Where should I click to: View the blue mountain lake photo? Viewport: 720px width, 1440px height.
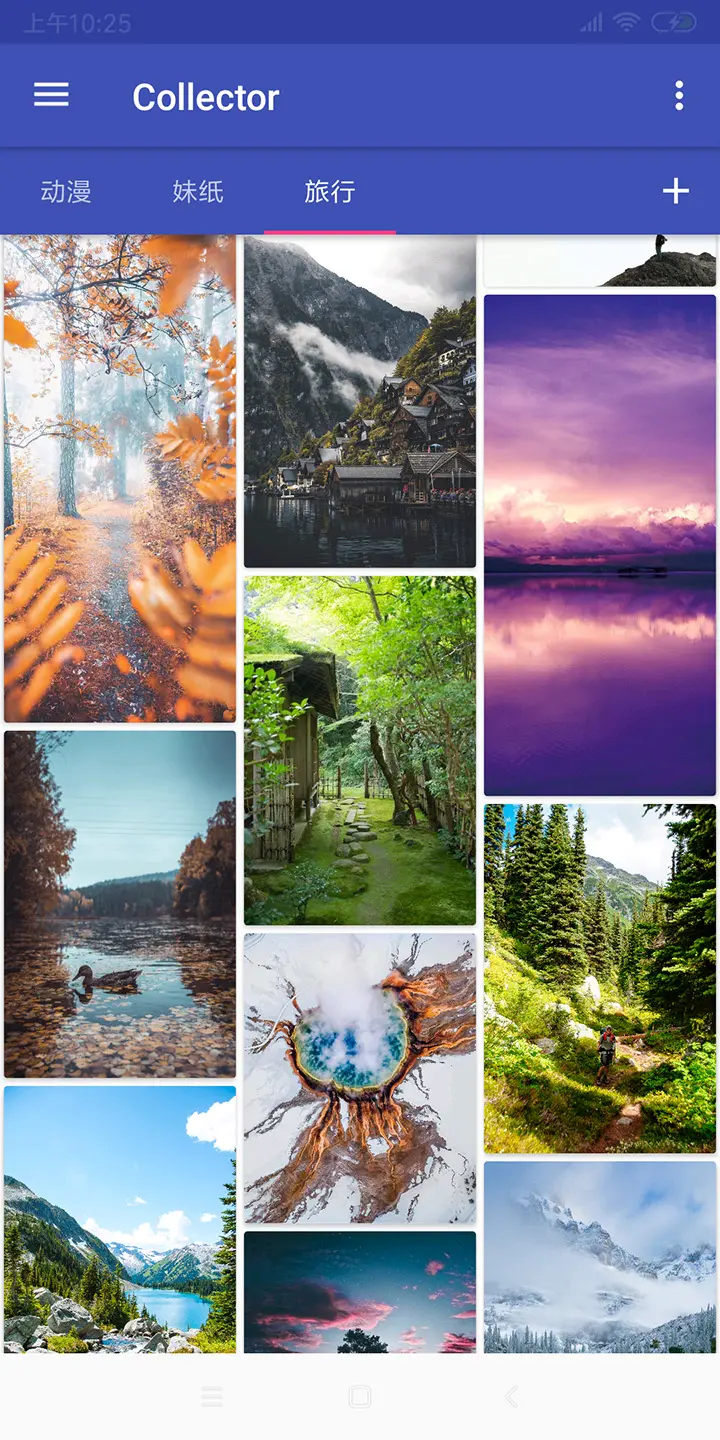pos(120,1219)
